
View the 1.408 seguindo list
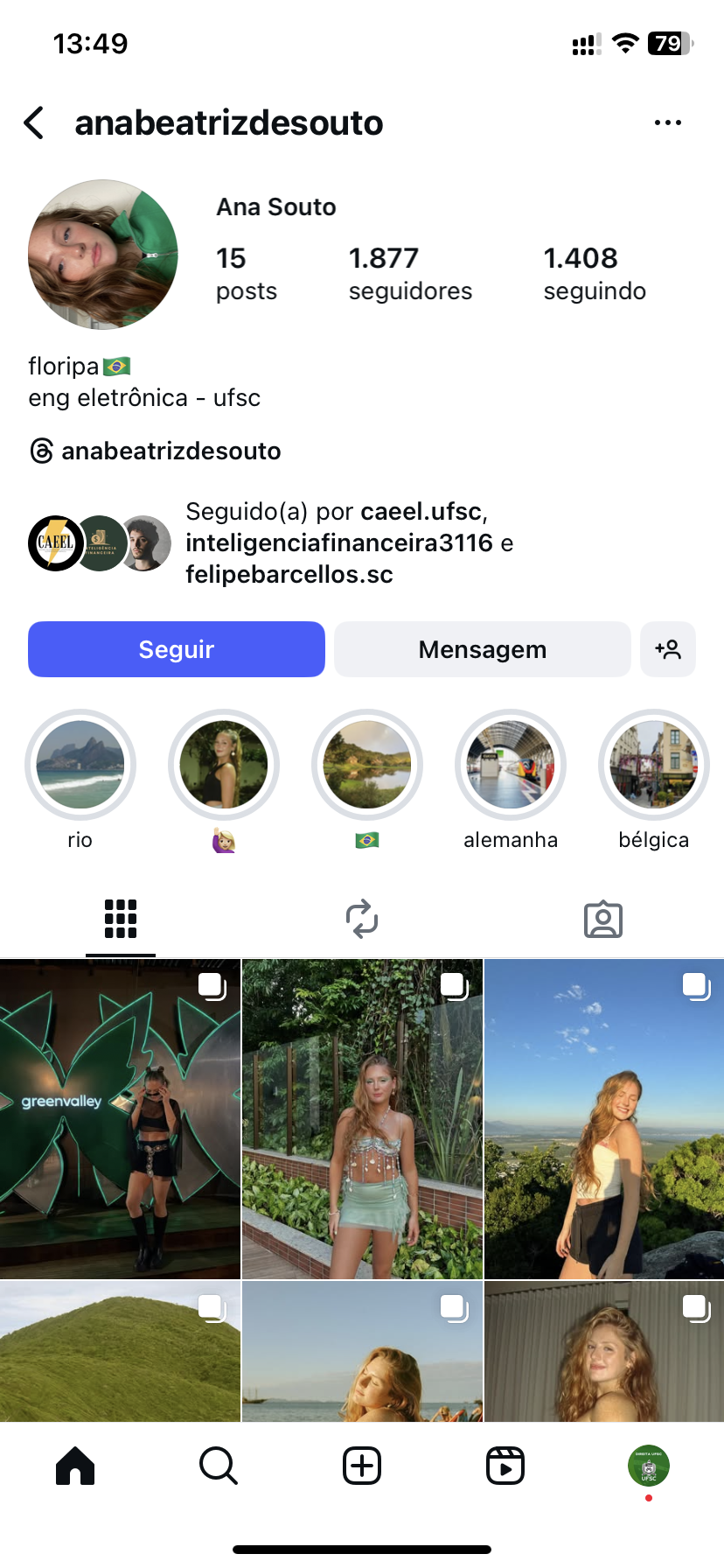(x=594, y=273)
